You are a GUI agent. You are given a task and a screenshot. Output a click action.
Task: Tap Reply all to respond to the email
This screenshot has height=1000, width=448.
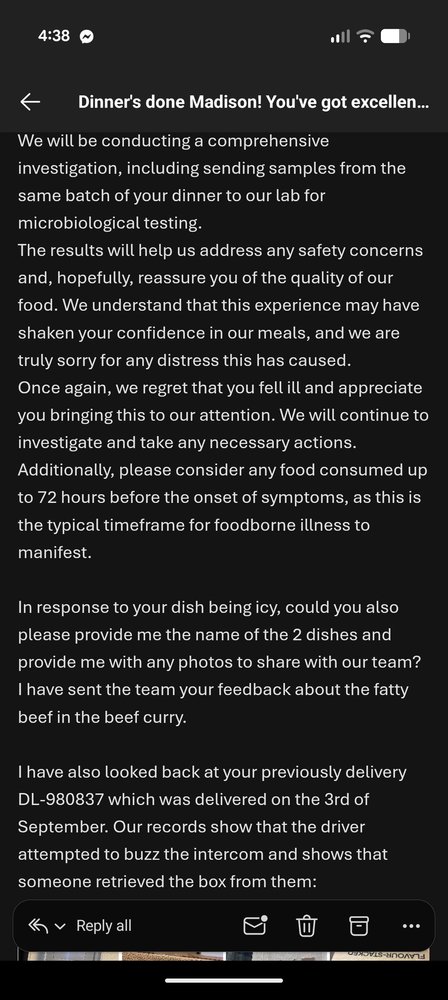(103, 925)
